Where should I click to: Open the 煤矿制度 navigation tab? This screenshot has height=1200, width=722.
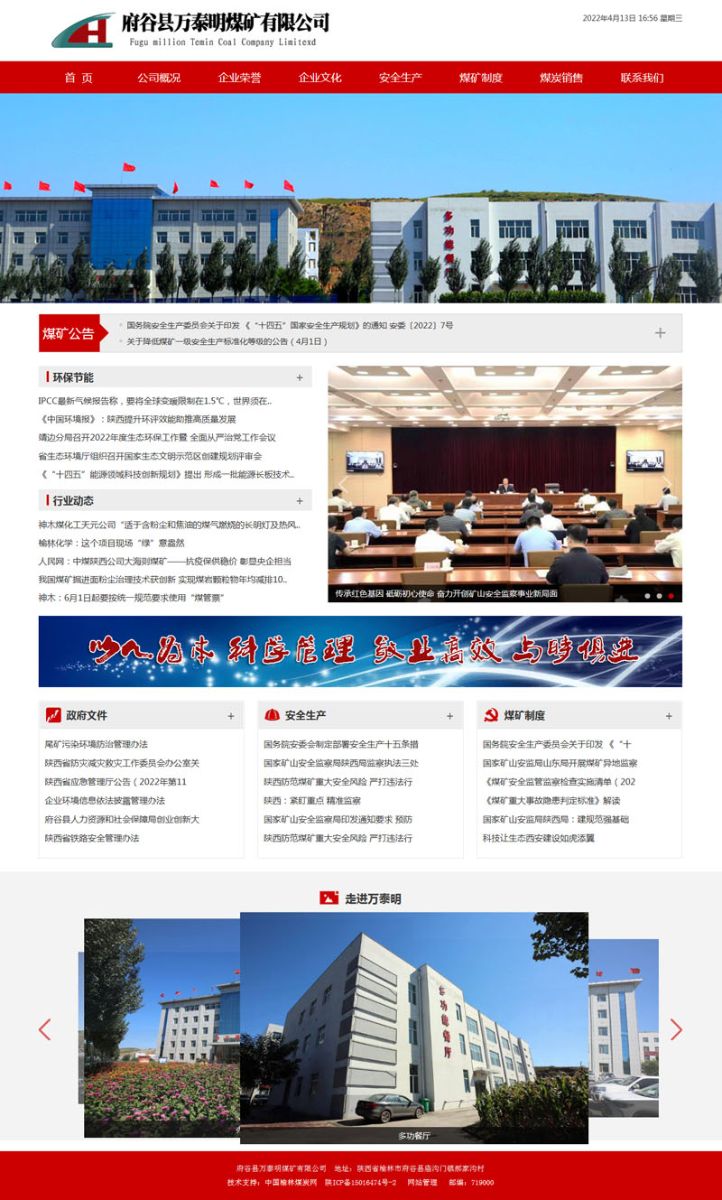[481, 78]
